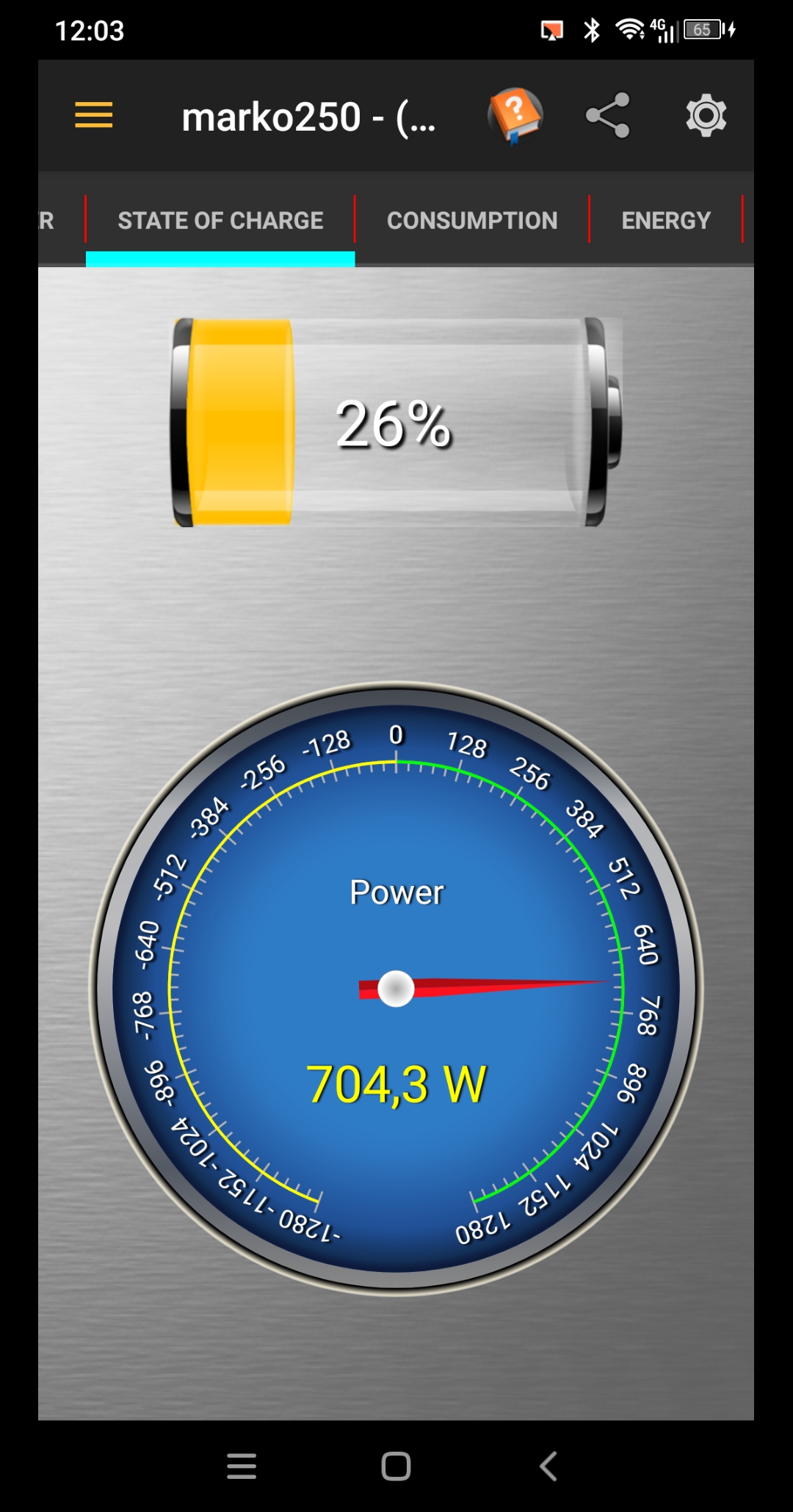
Task: Select the State of Charge tab
Action: [x=220, y=220]
